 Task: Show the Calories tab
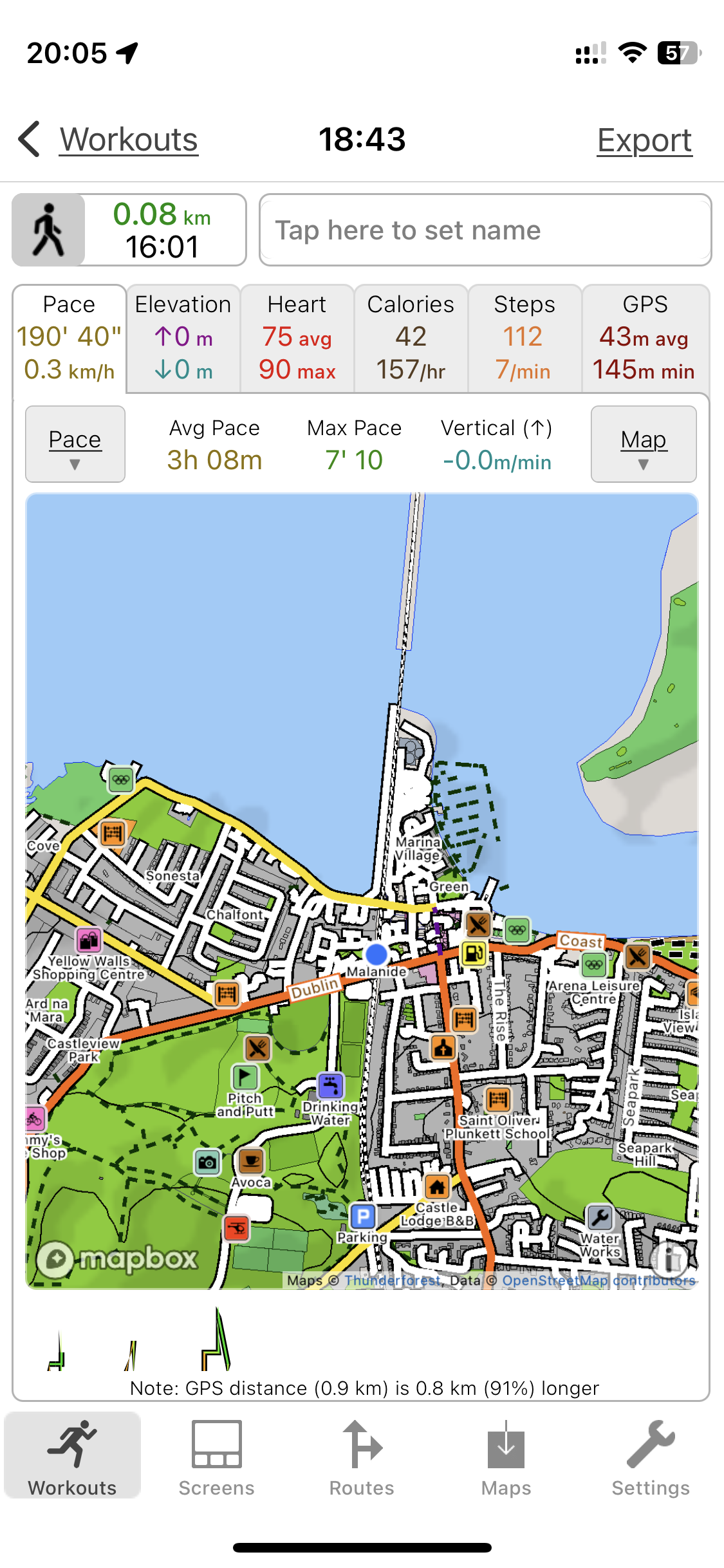point(411,338)
